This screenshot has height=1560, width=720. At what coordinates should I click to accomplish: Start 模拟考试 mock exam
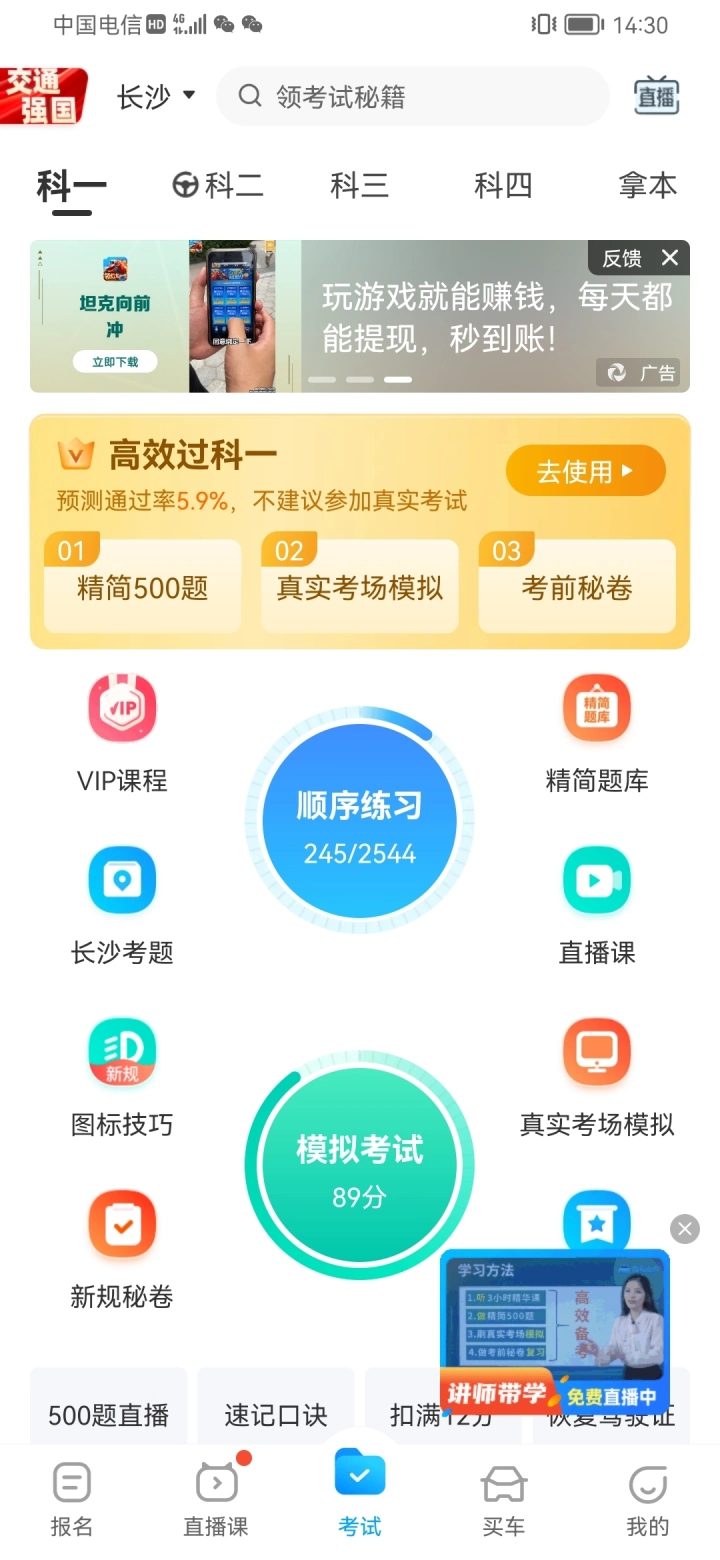click(359, 1165)
